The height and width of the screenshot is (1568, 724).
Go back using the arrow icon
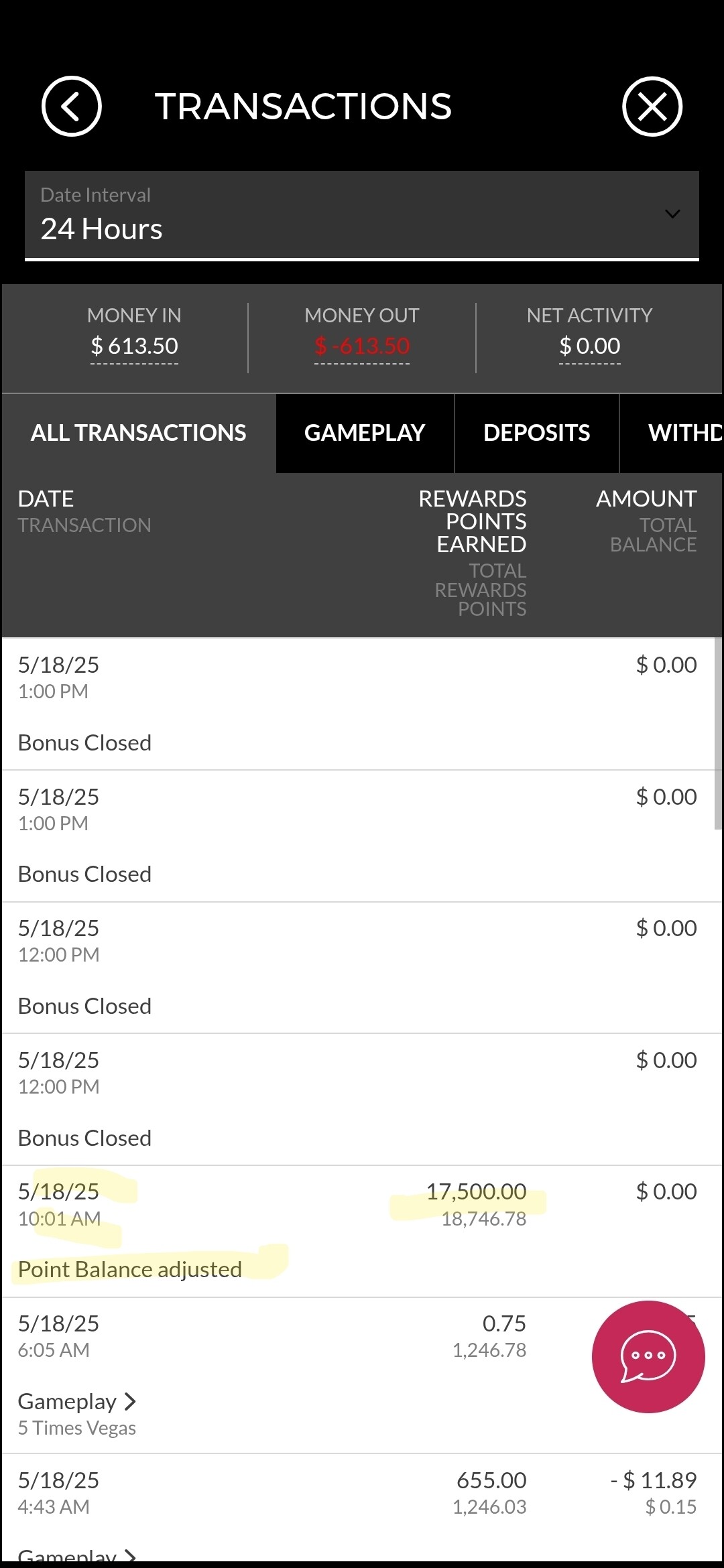coord(72,107)
